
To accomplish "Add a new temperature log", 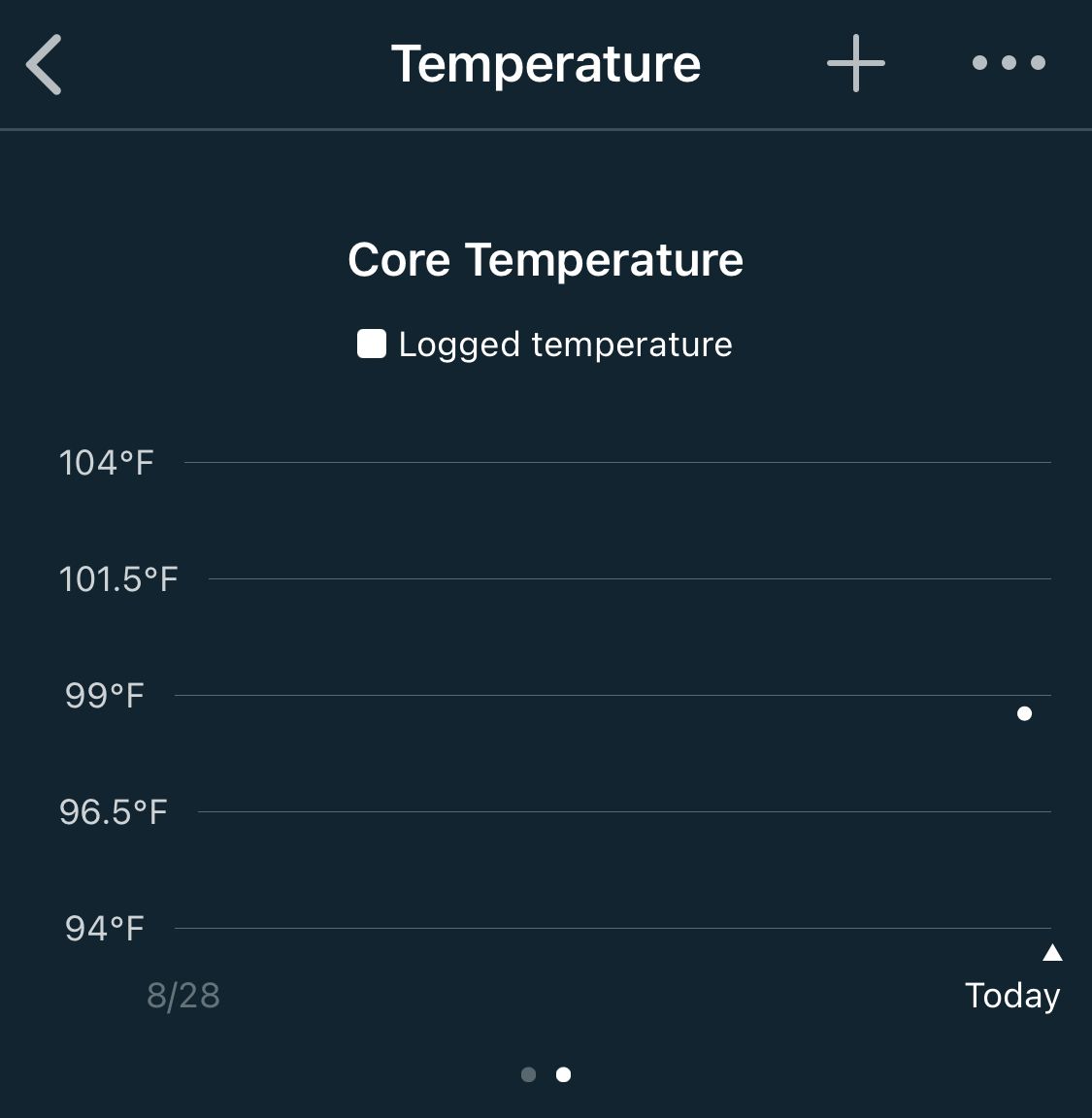I will coord(855,63).
